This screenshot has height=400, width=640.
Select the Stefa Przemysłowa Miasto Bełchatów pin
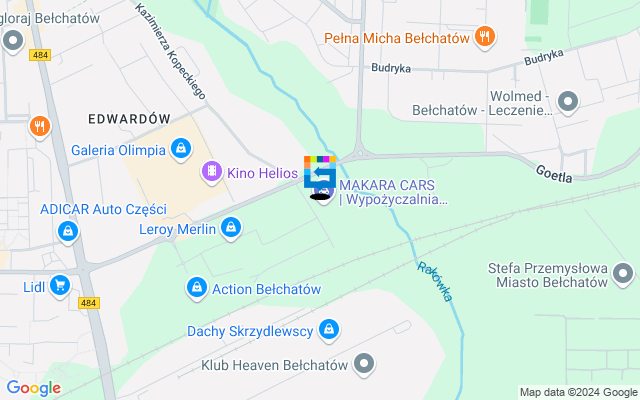(x=624, y=273)
